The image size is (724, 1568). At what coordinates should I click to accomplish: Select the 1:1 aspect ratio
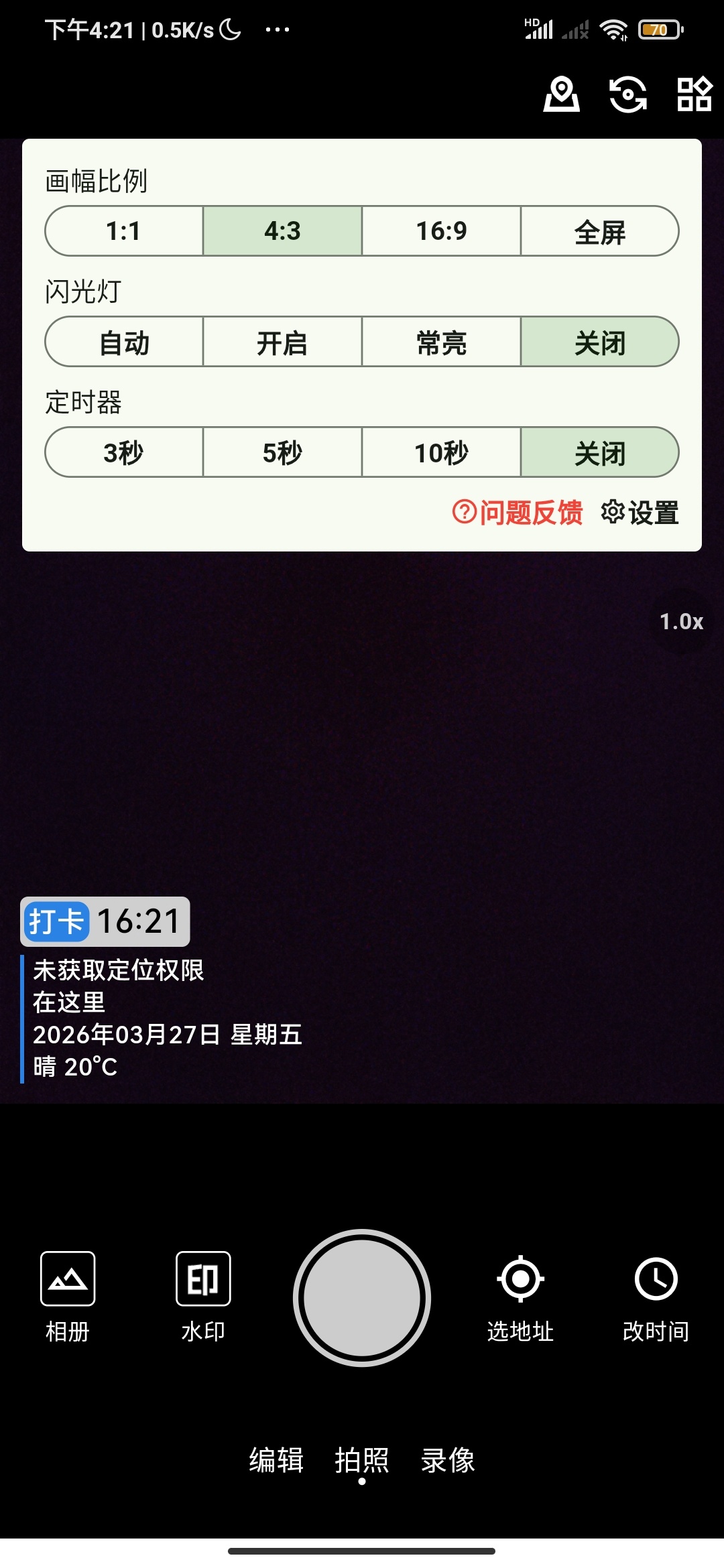click(124, 231)
